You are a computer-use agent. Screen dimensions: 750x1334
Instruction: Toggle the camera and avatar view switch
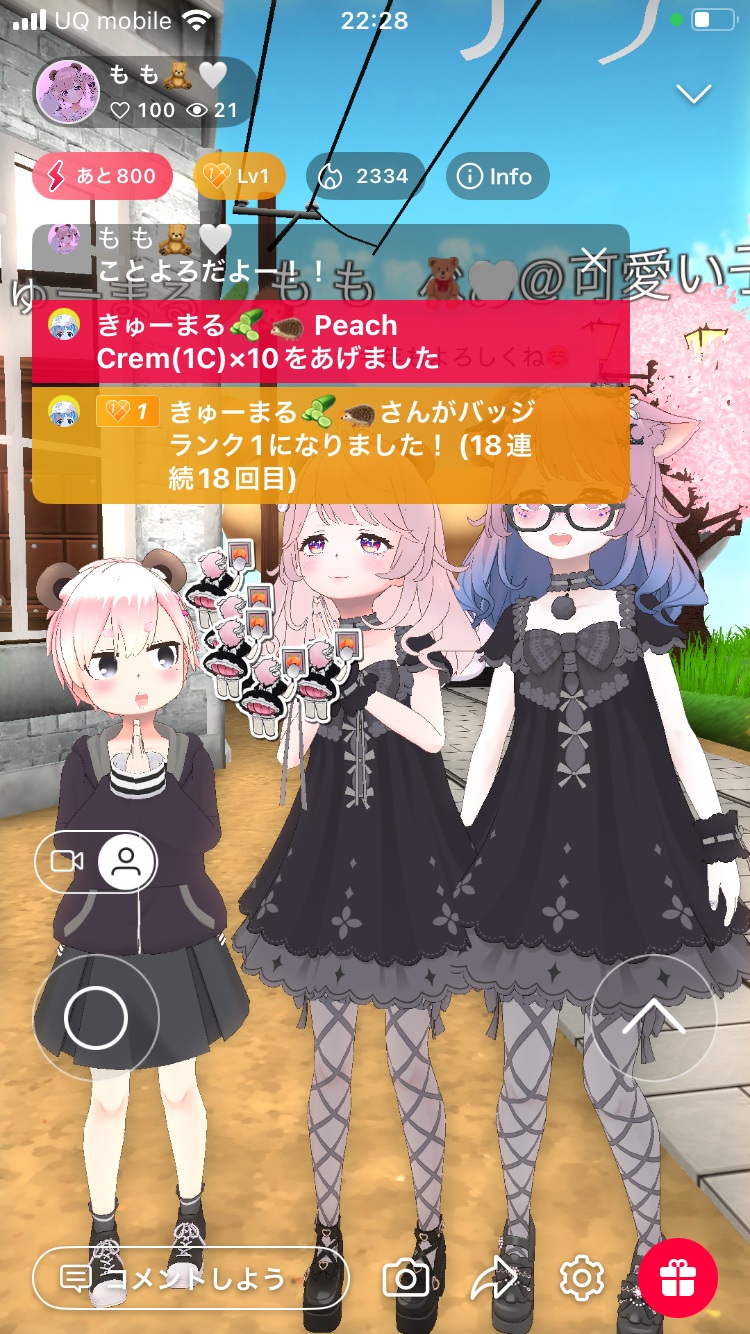96,861
